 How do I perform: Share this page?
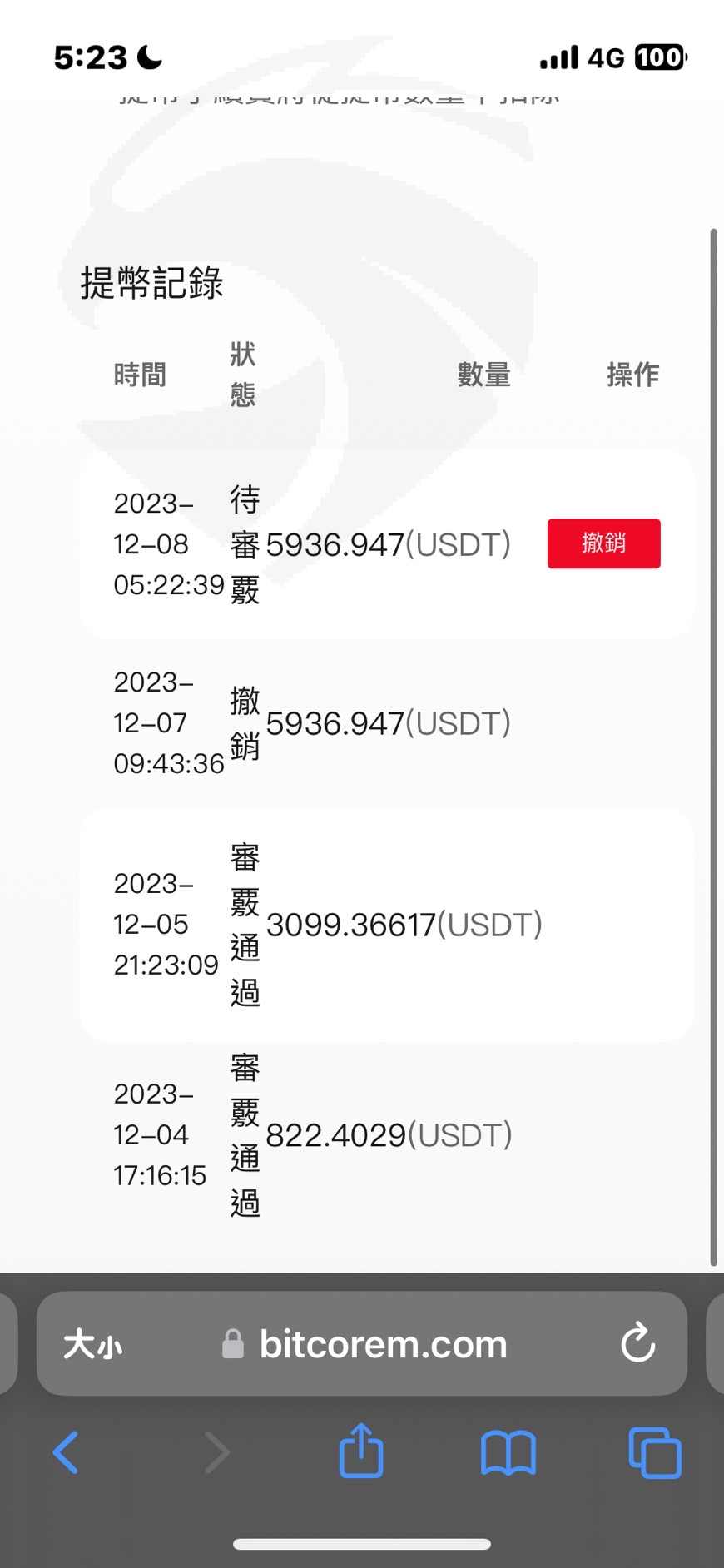click(x=361, y=1451)
